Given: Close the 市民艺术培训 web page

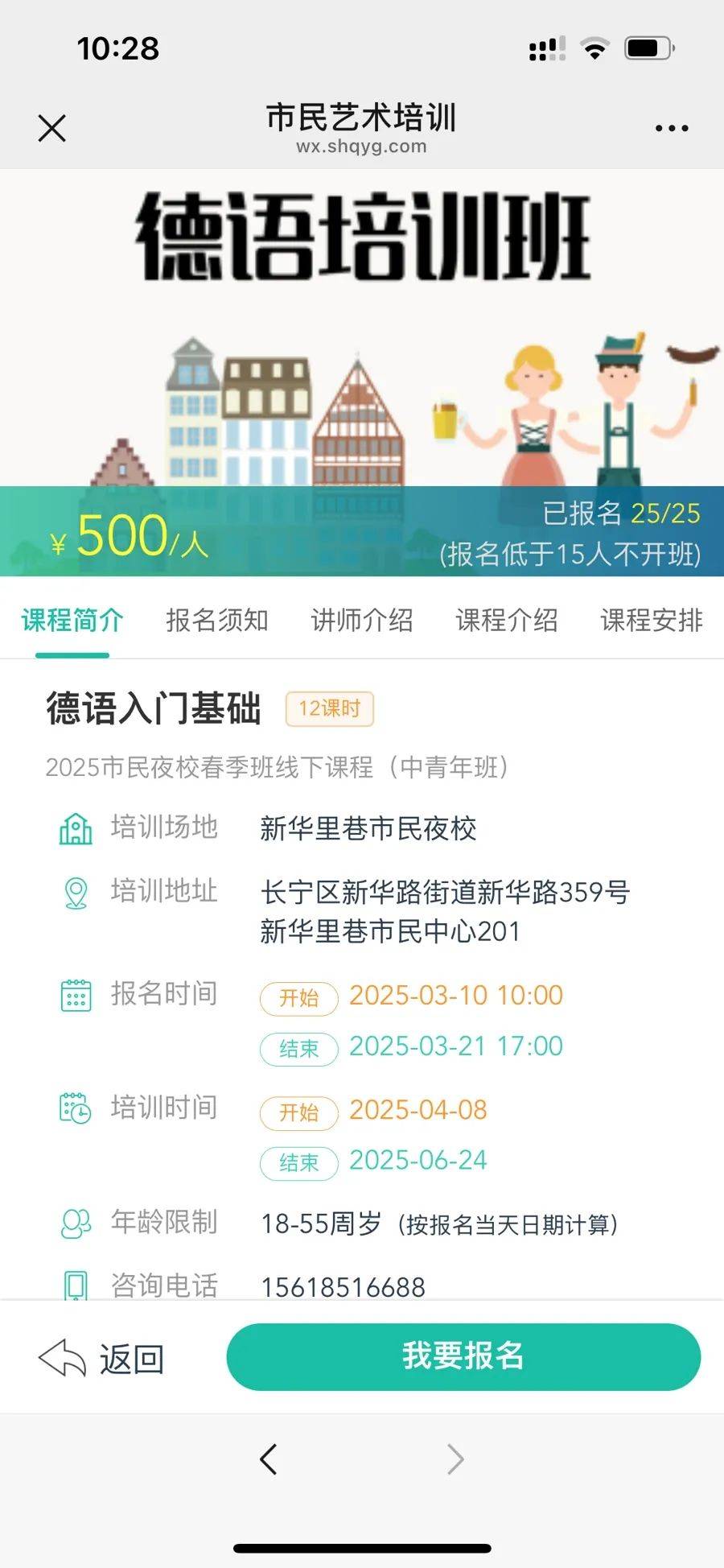Looking at the screenshot, I should point(52,128).
